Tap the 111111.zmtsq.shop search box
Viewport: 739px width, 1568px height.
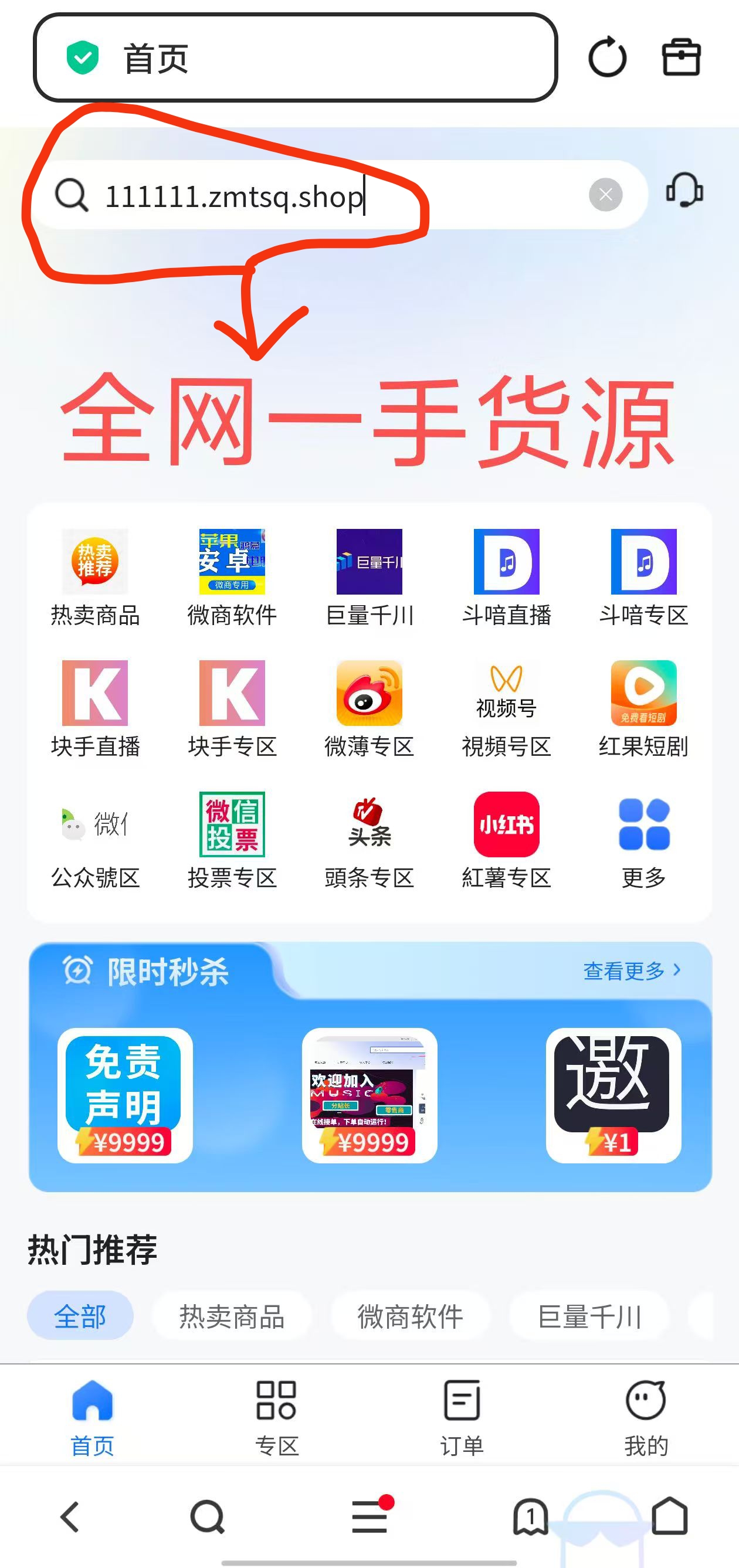pos(304,196)
